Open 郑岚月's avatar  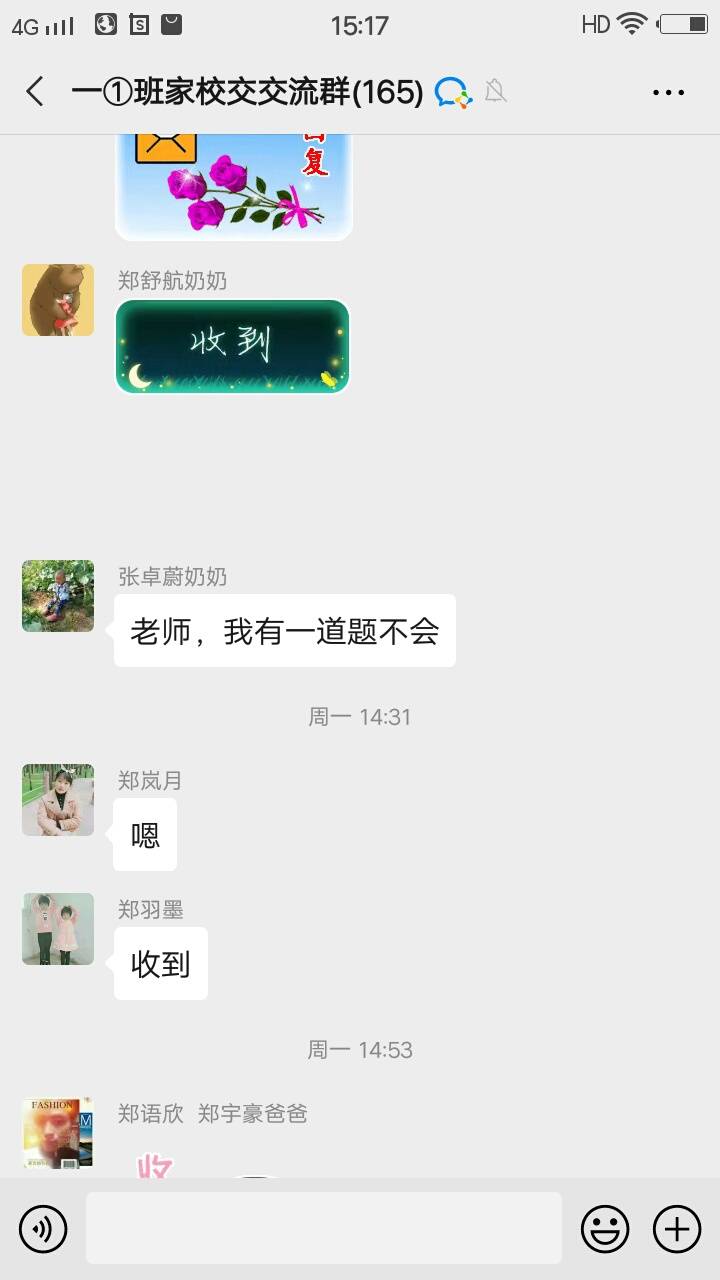tap(58, 800)
